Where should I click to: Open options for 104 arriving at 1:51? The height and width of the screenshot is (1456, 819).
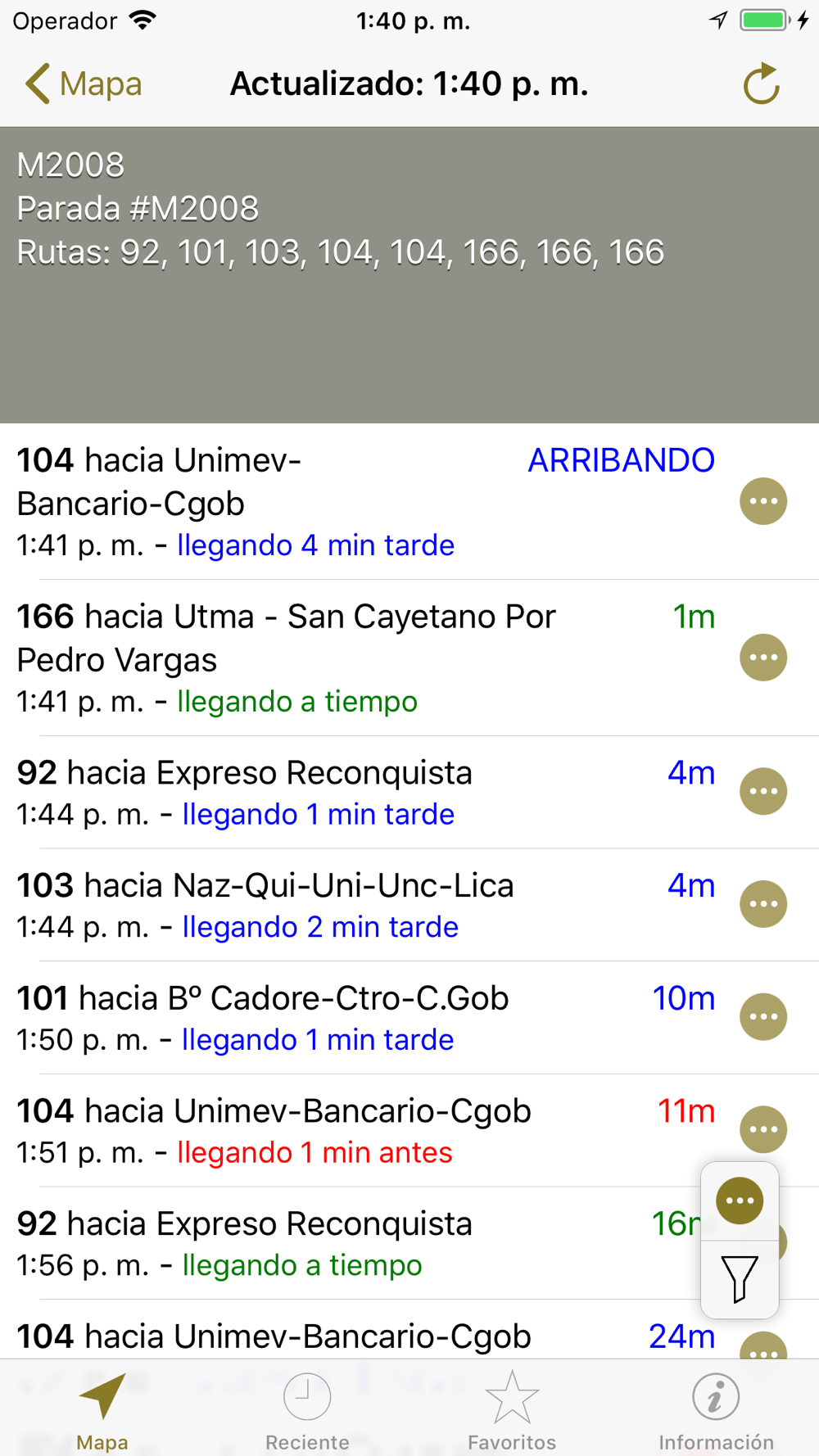click(763, 1129)
